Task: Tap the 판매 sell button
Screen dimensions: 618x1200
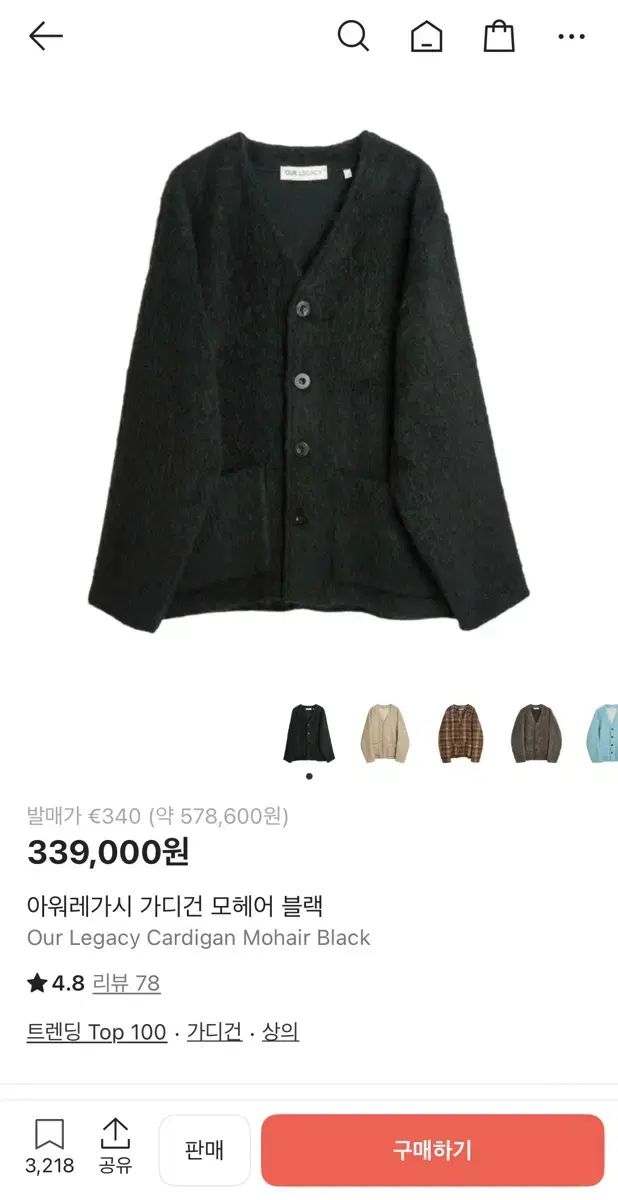Action: coord(204,1150)
